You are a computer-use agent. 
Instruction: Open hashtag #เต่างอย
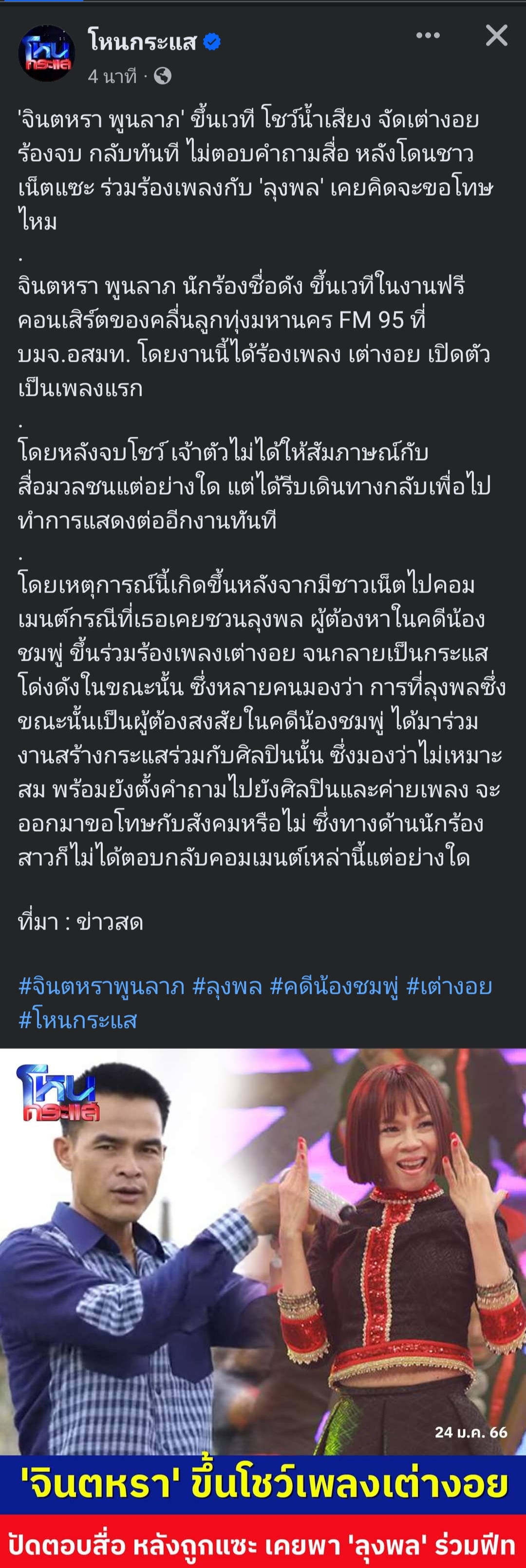[x=449, y=986]
